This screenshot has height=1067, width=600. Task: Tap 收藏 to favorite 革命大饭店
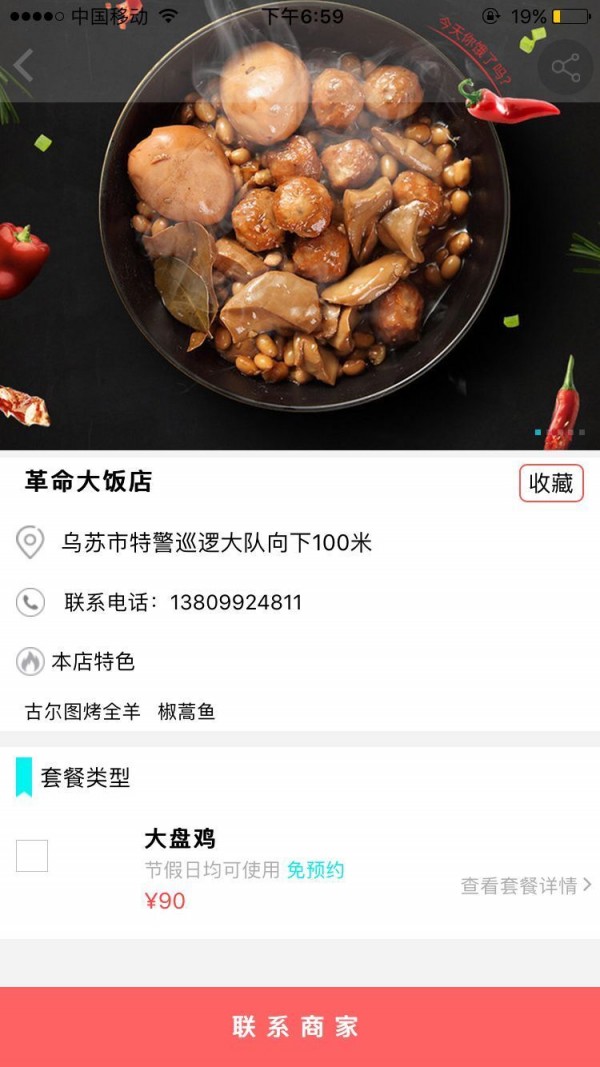coord(551,483)
